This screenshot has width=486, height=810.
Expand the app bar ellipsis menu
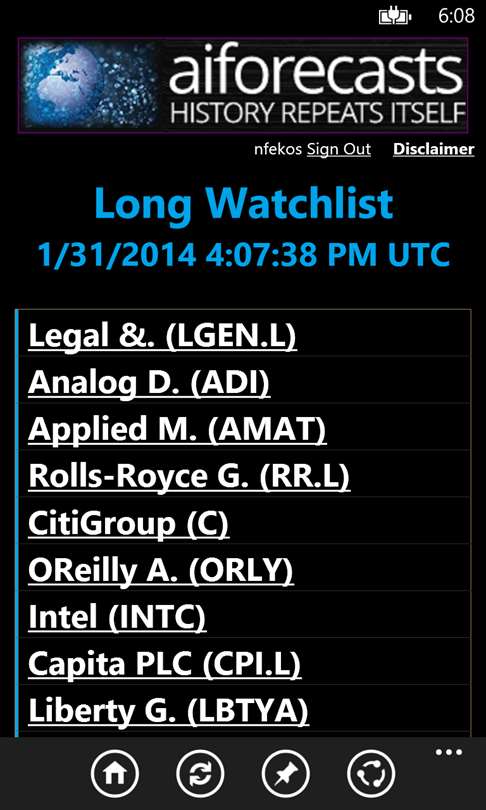[449, 752]
